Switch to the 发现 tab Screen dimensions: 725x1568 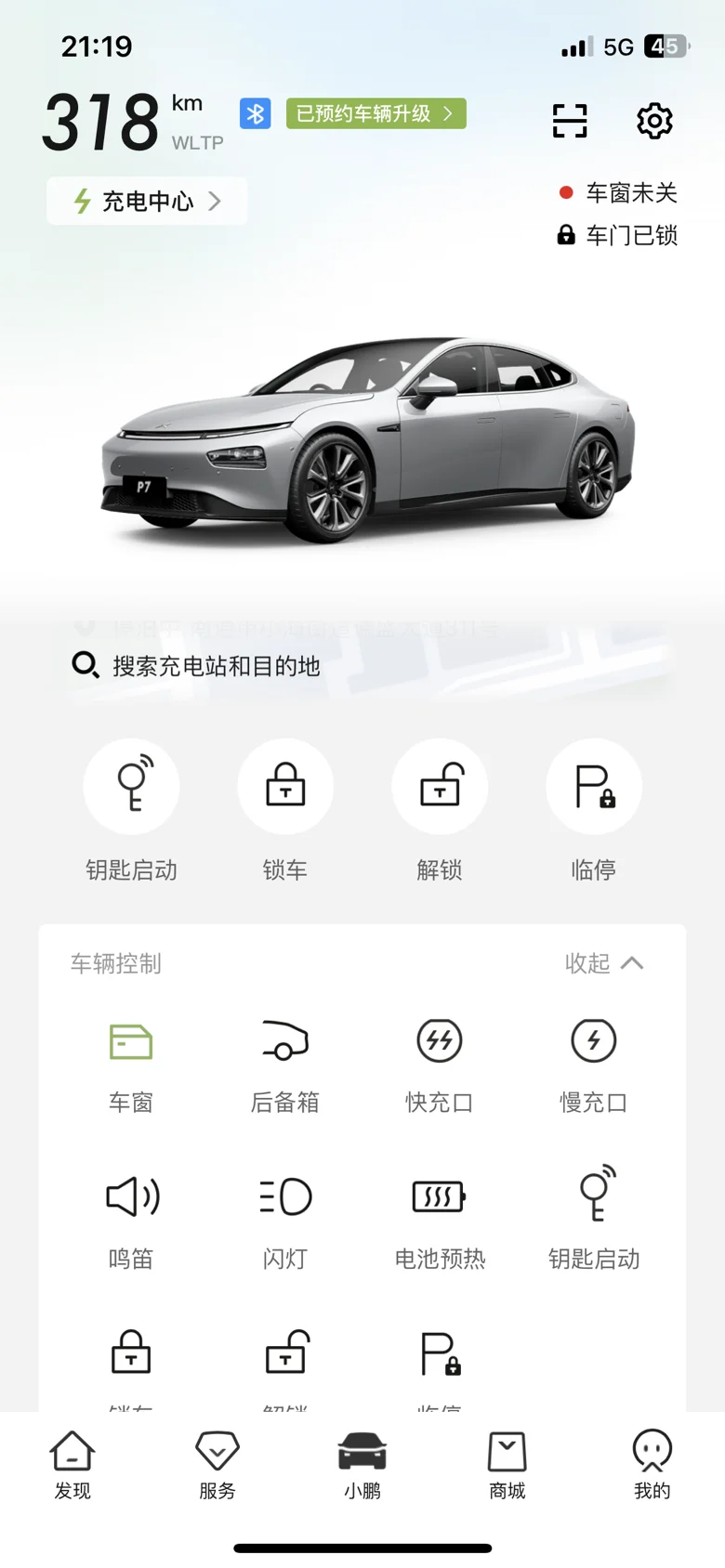[x=72, y=1465]
